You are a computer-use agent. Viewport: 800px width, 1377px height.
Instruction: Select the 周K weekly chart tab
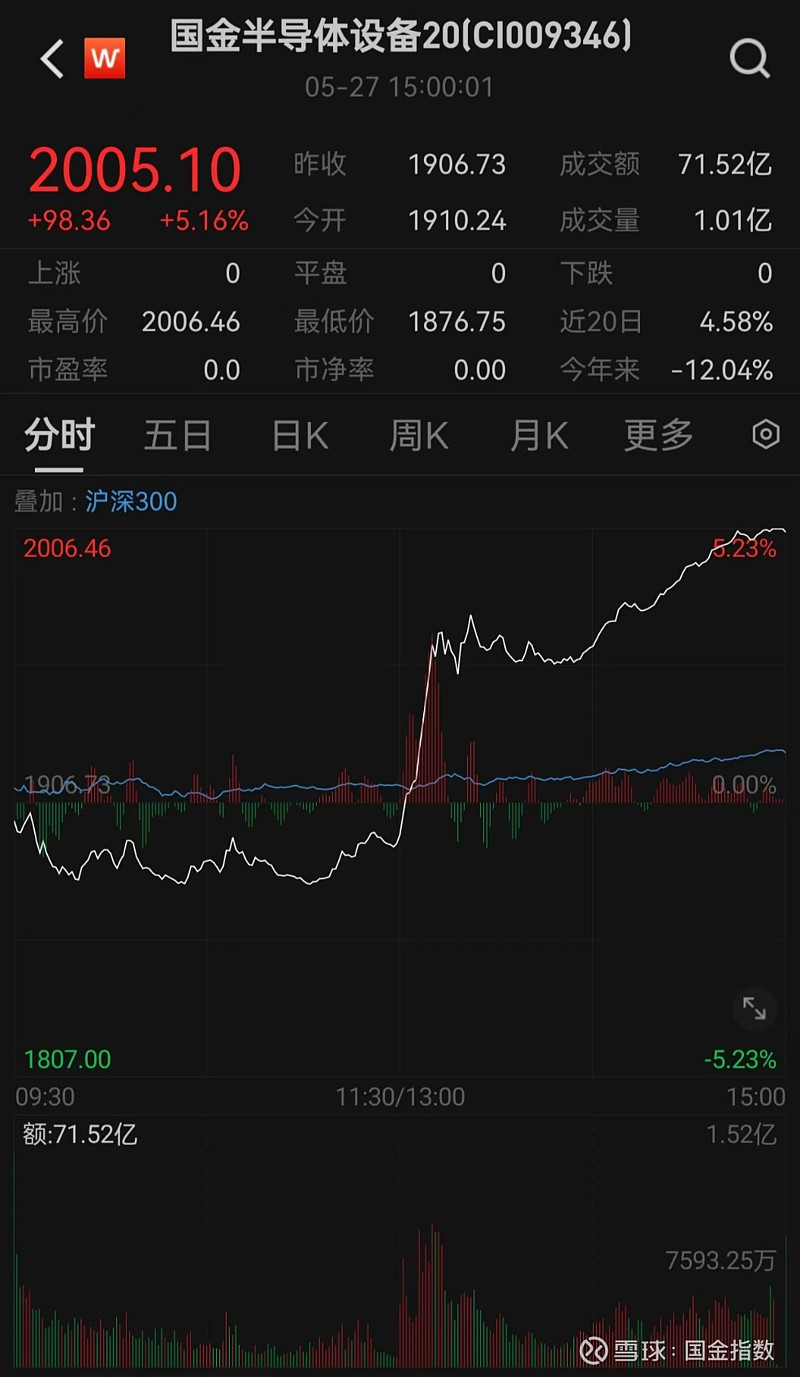(x=417, y=435)
